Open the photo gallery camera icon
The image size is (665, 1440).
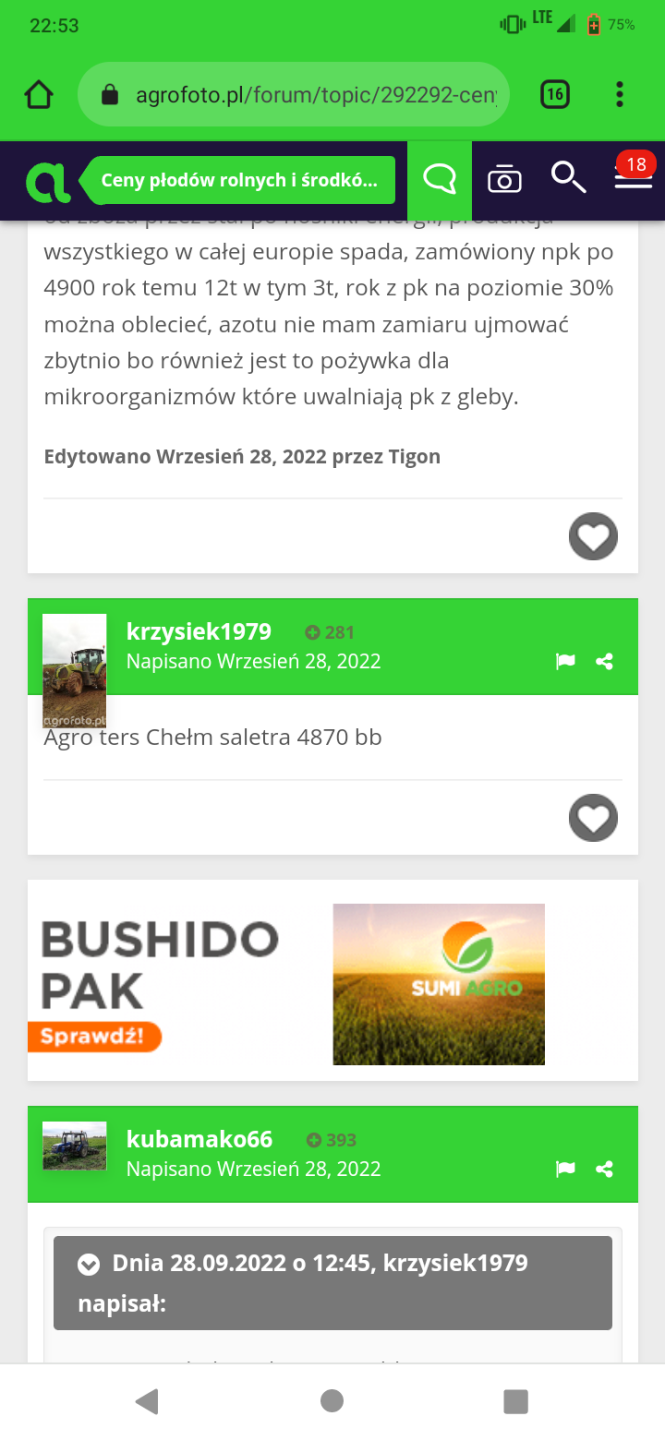click(x=504, y=180)
